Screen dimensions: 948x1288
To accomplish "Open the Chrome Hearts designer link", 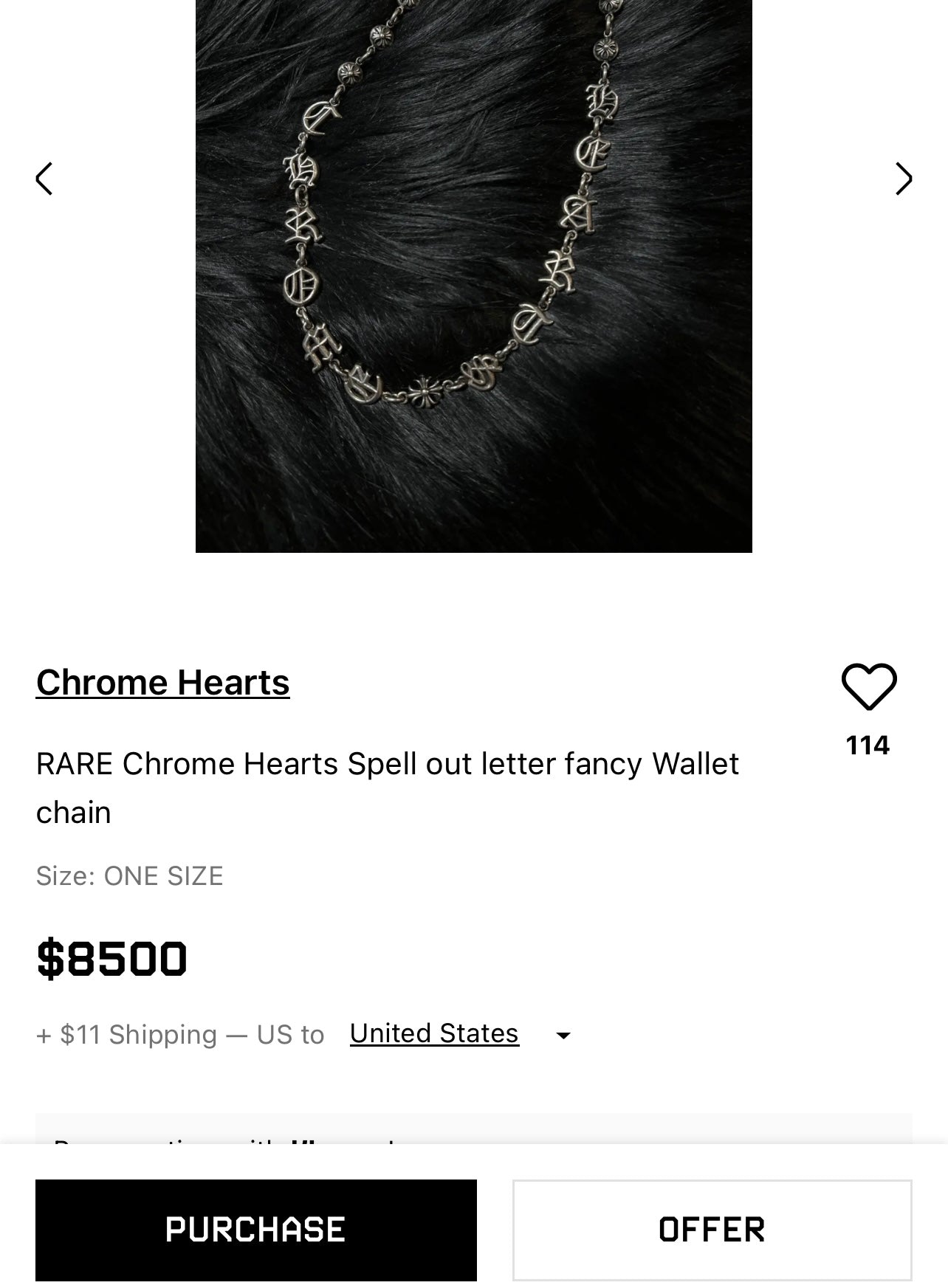I will pyautogui.click(x=162, y=682).
